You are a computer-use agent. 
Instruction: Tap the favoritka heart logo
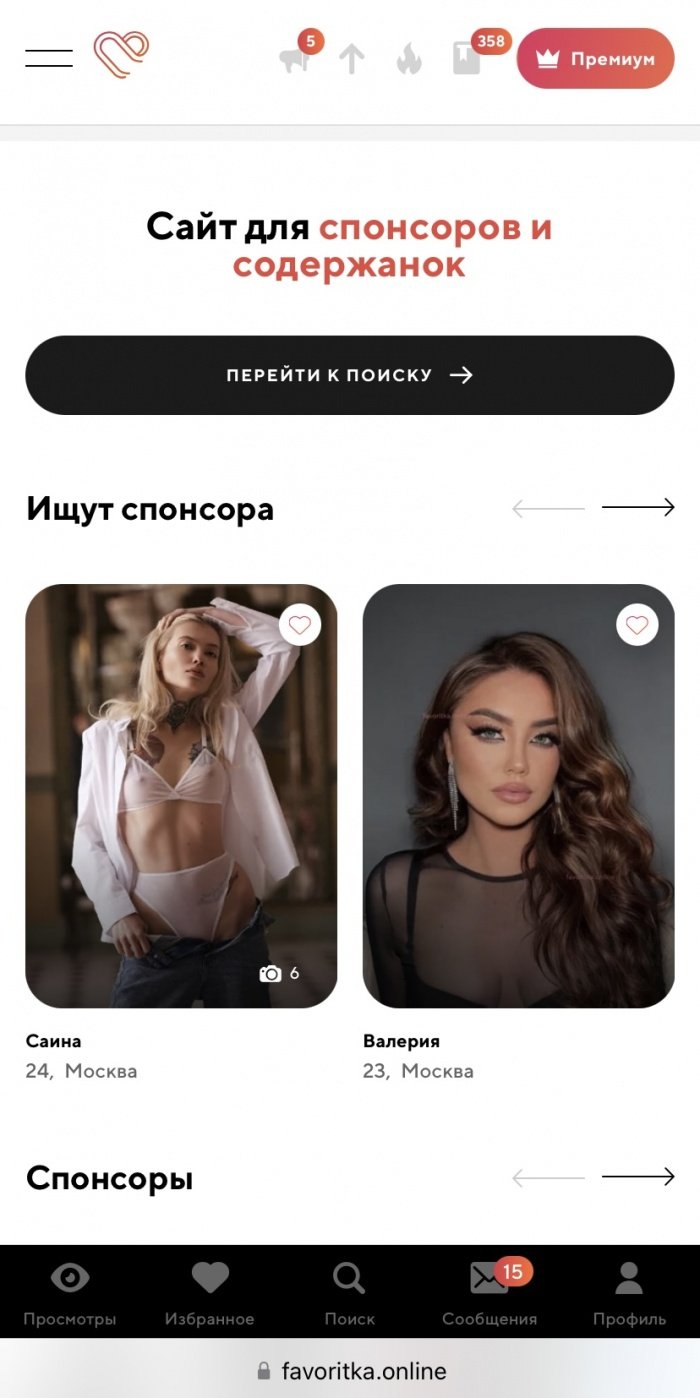(121, 55)
